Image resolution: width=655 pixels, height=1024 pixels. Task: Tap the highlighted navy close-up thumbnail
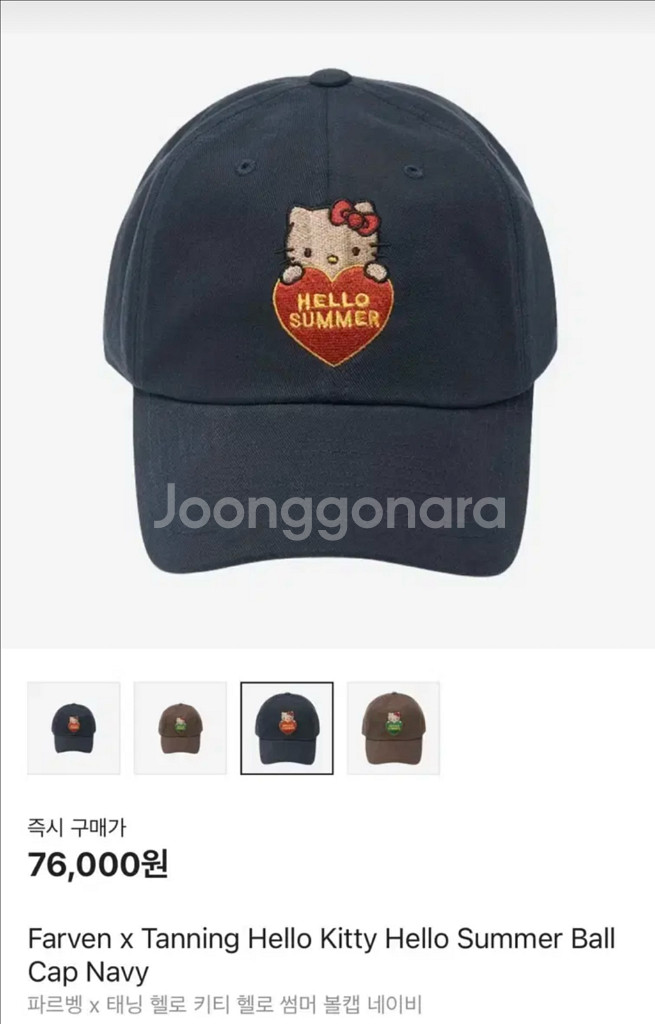287,728
